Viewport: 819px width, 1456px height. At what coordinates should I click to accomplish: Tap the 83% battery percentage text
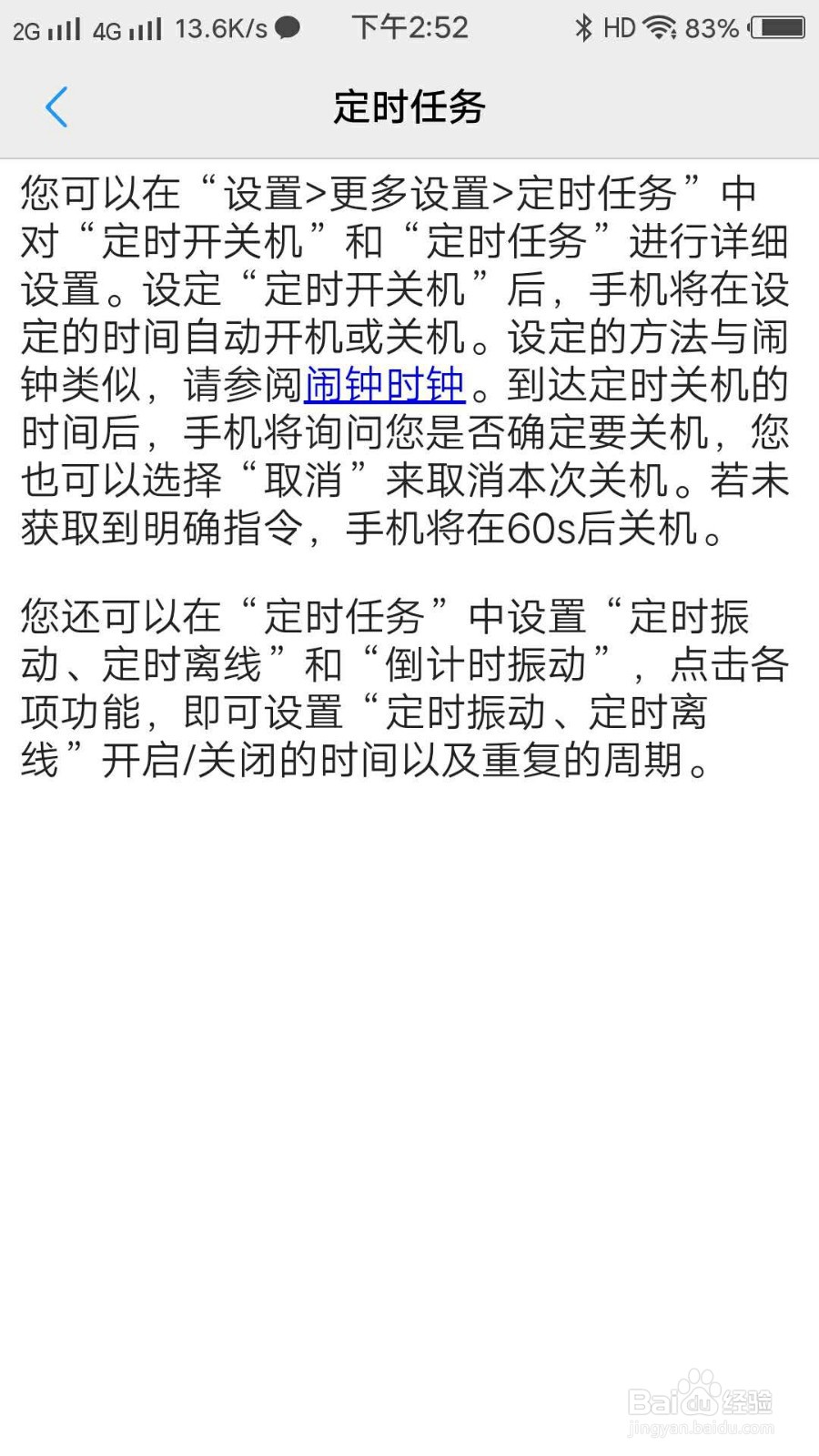coord(713,28)
